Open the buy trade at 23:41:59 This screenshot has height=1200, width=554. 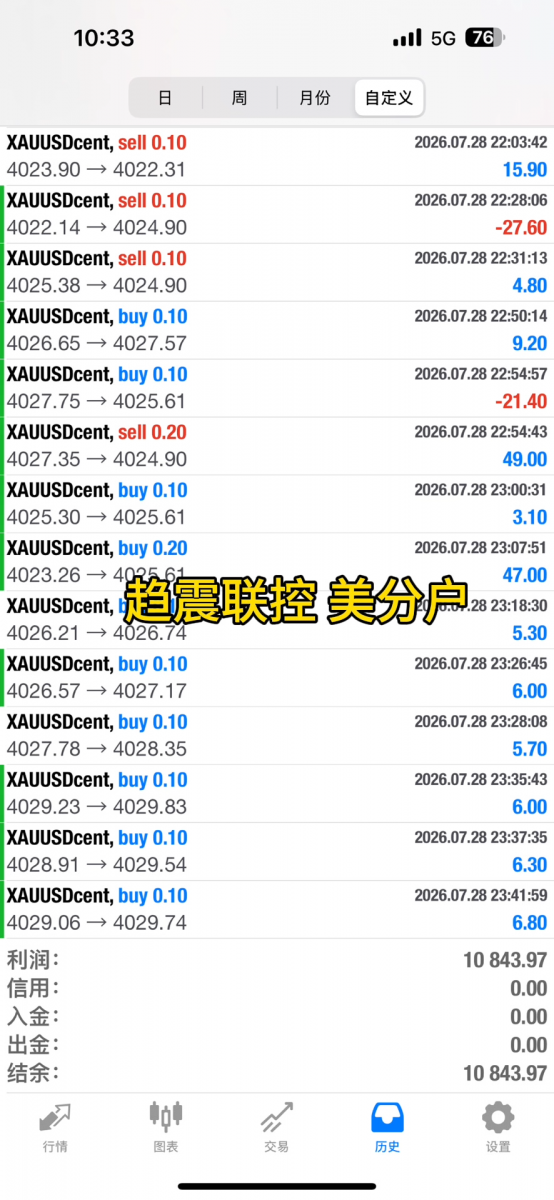point(277,910)
